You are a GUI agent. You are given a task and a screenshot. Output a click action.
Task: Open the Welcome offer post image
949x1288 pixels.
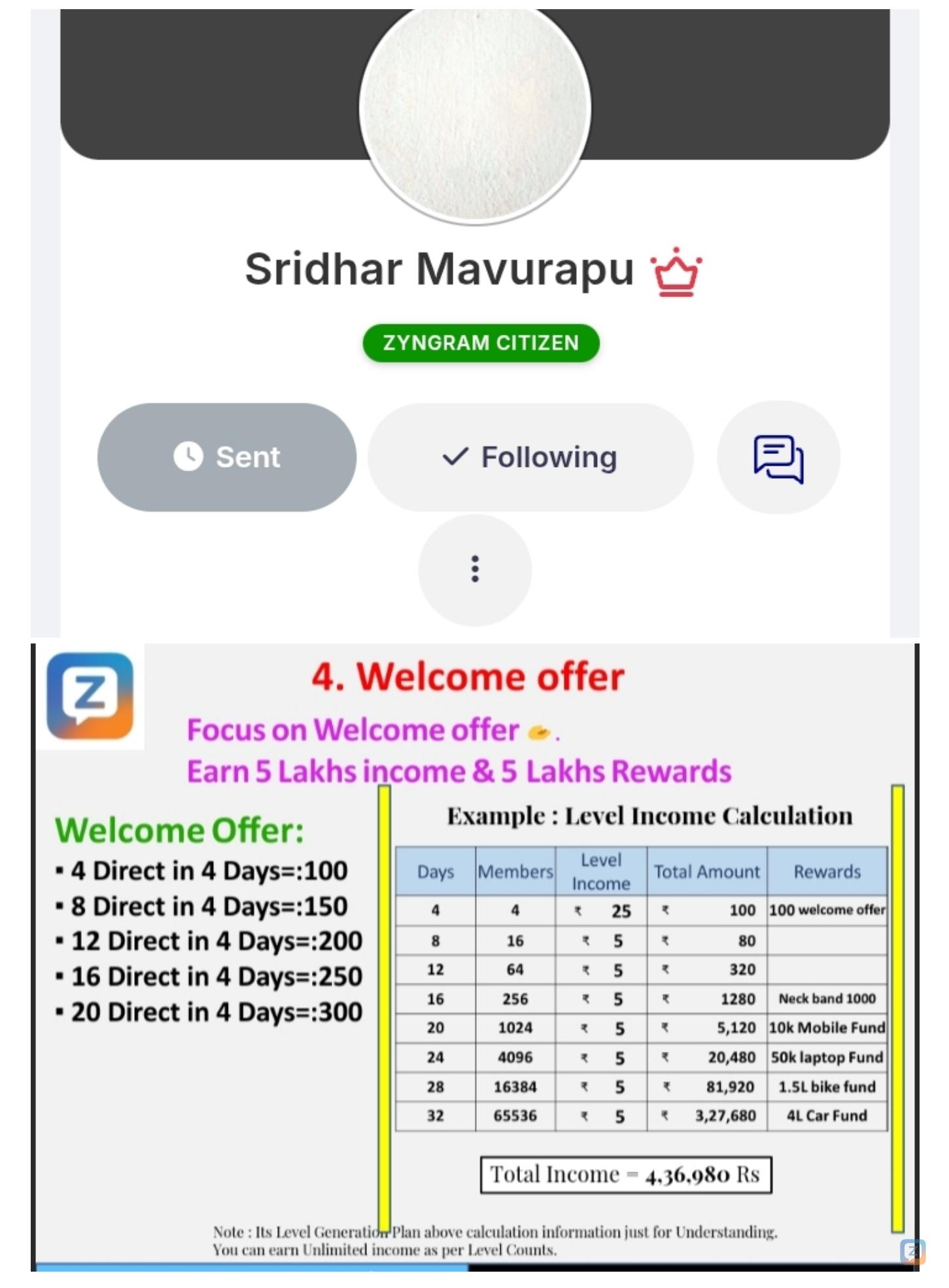(x=475, y=955)
